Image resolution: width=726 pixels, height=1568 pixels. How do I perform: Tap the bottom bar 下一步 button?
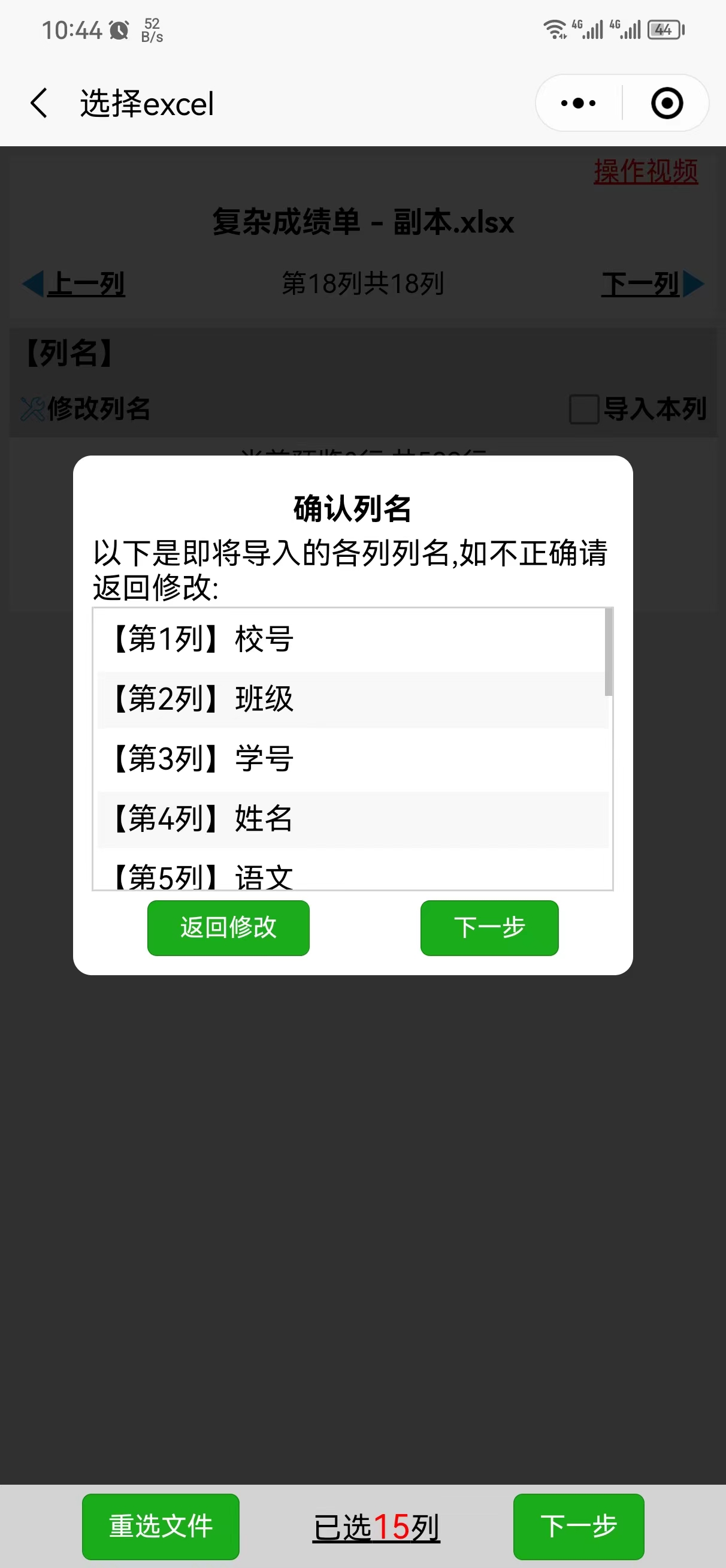578,1526
